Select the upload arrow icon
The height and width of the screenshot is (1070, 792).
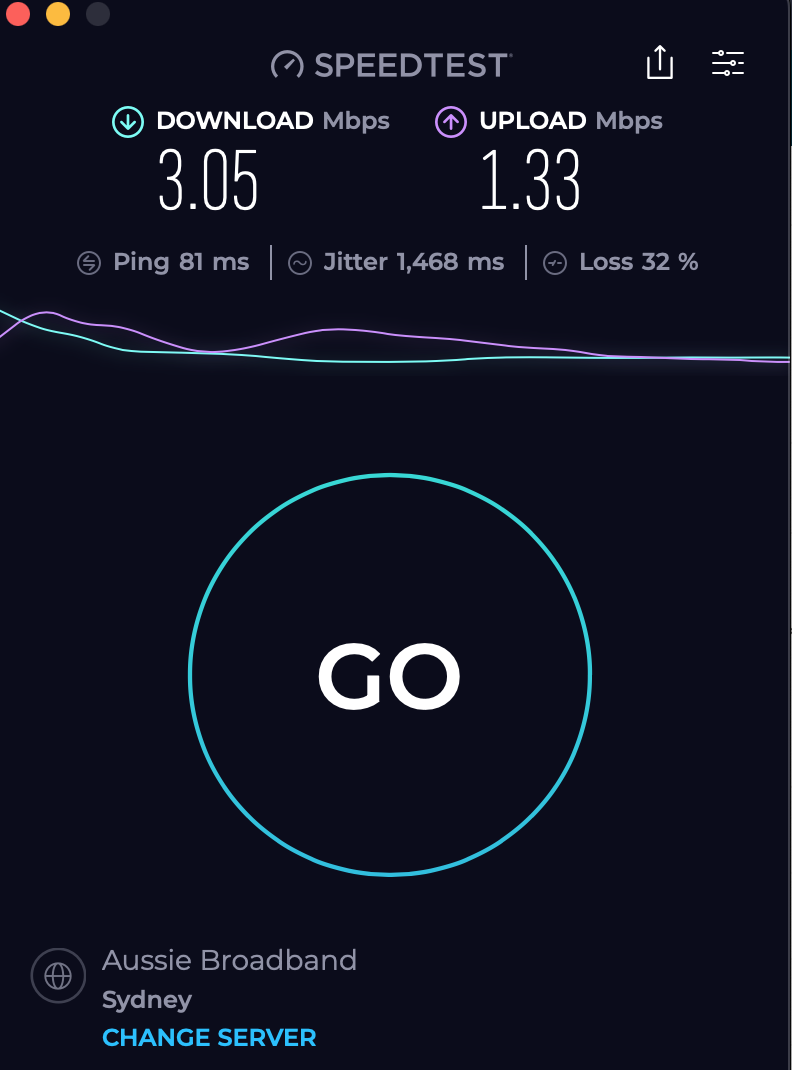point(450,121)
